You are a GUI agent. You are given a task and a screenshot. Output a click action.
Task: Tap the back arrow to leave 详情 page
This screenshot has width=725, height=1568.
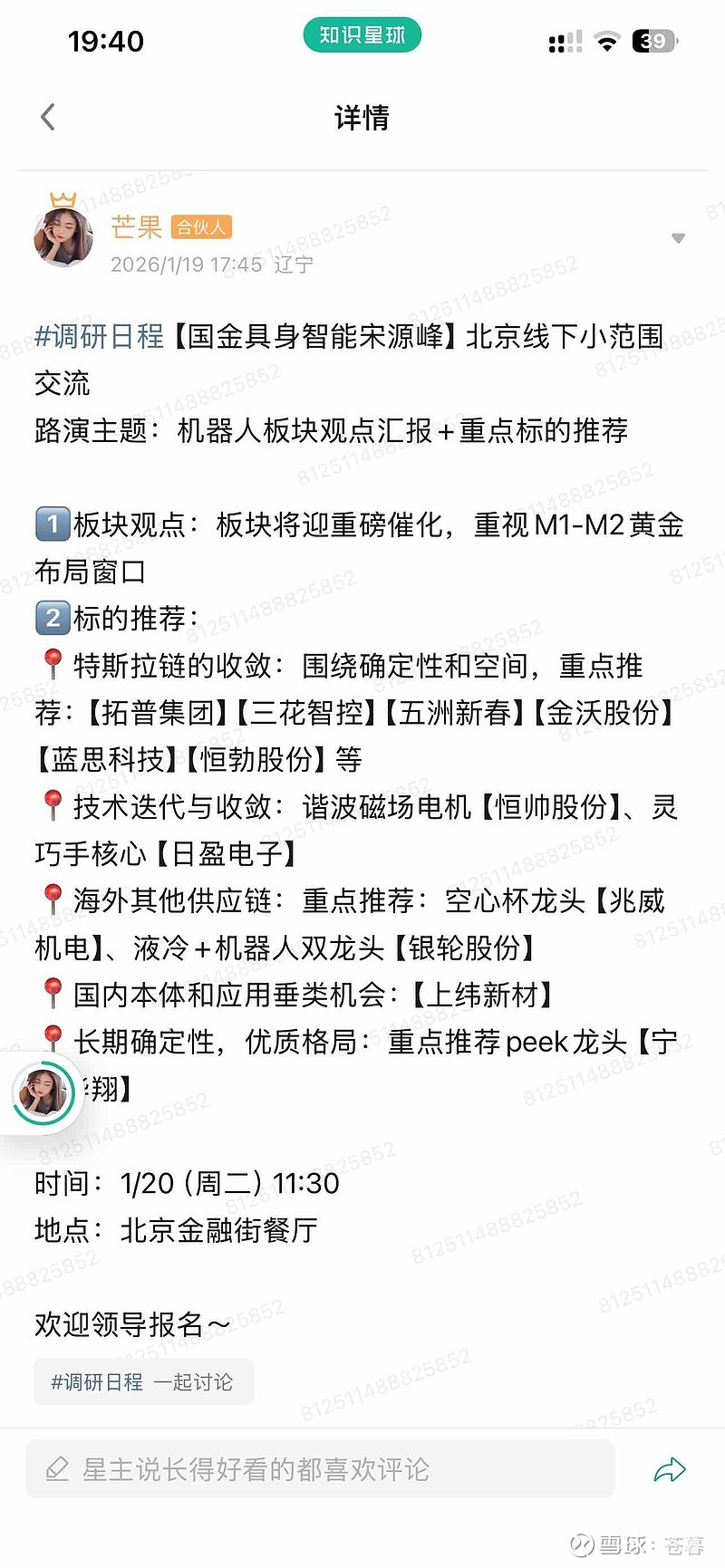point(47,117)
